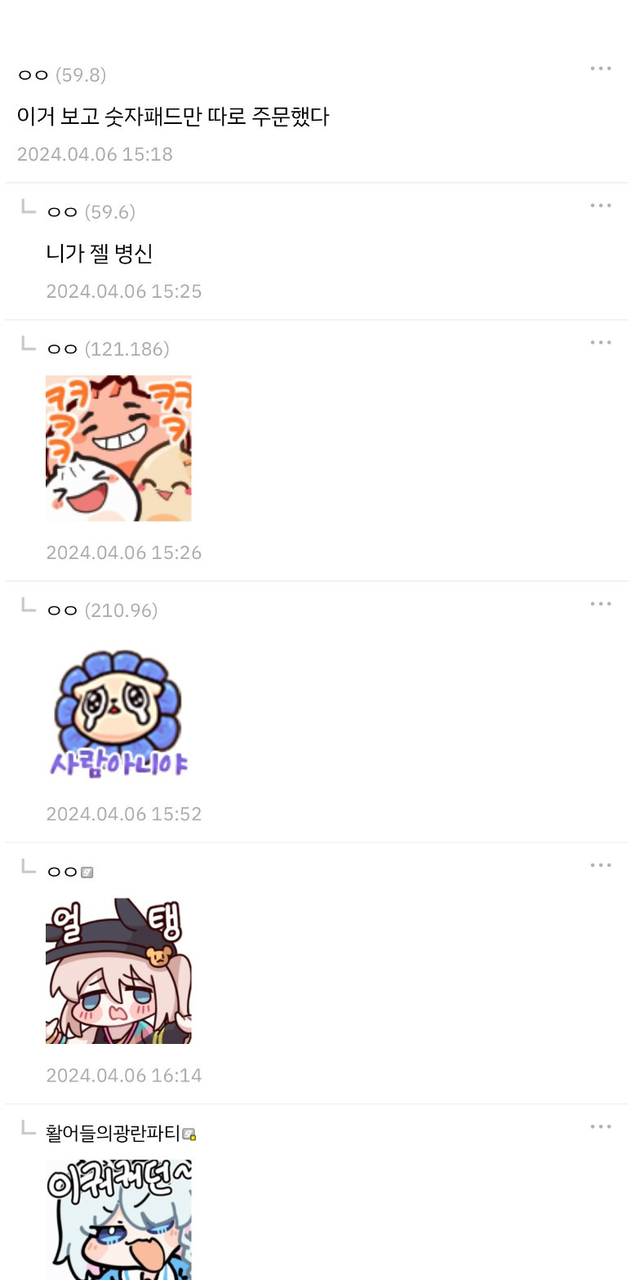View the 사람아니야 flower sticker
Image resolution: width=640 pixels, height=1280 pixels.
(118, 712)
